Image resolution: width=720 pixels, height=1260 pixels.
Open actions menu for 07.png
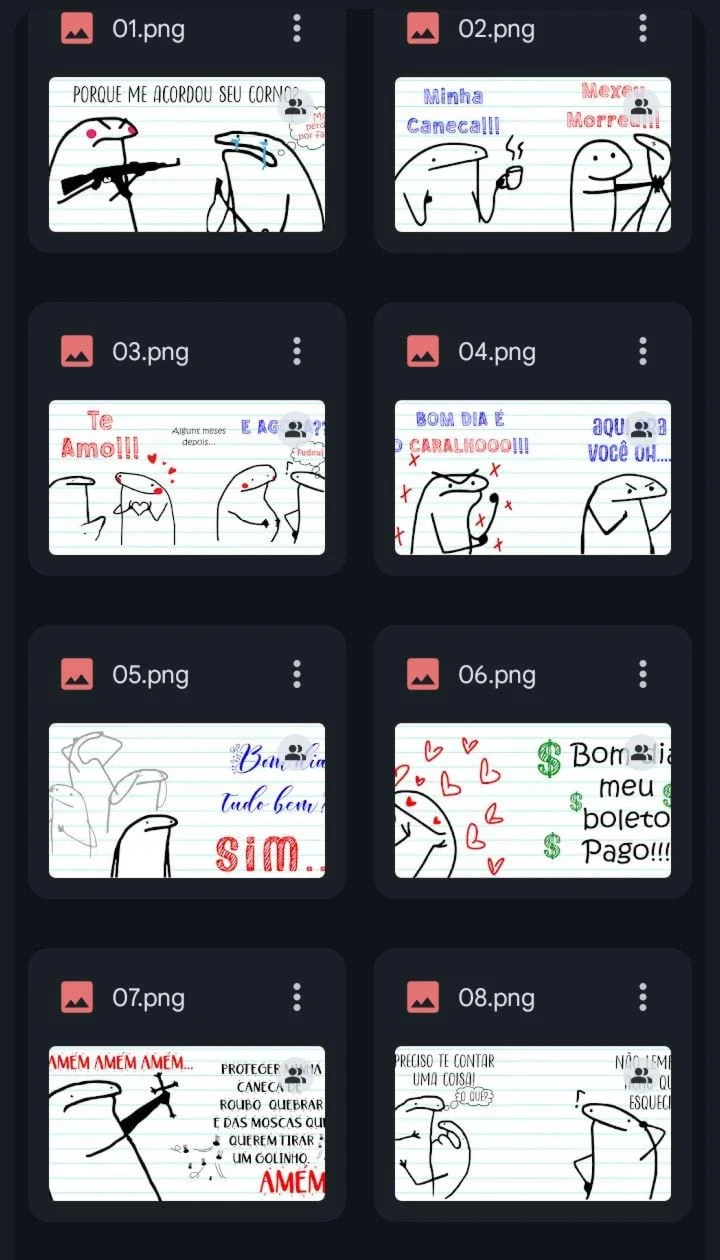[297, 997]
